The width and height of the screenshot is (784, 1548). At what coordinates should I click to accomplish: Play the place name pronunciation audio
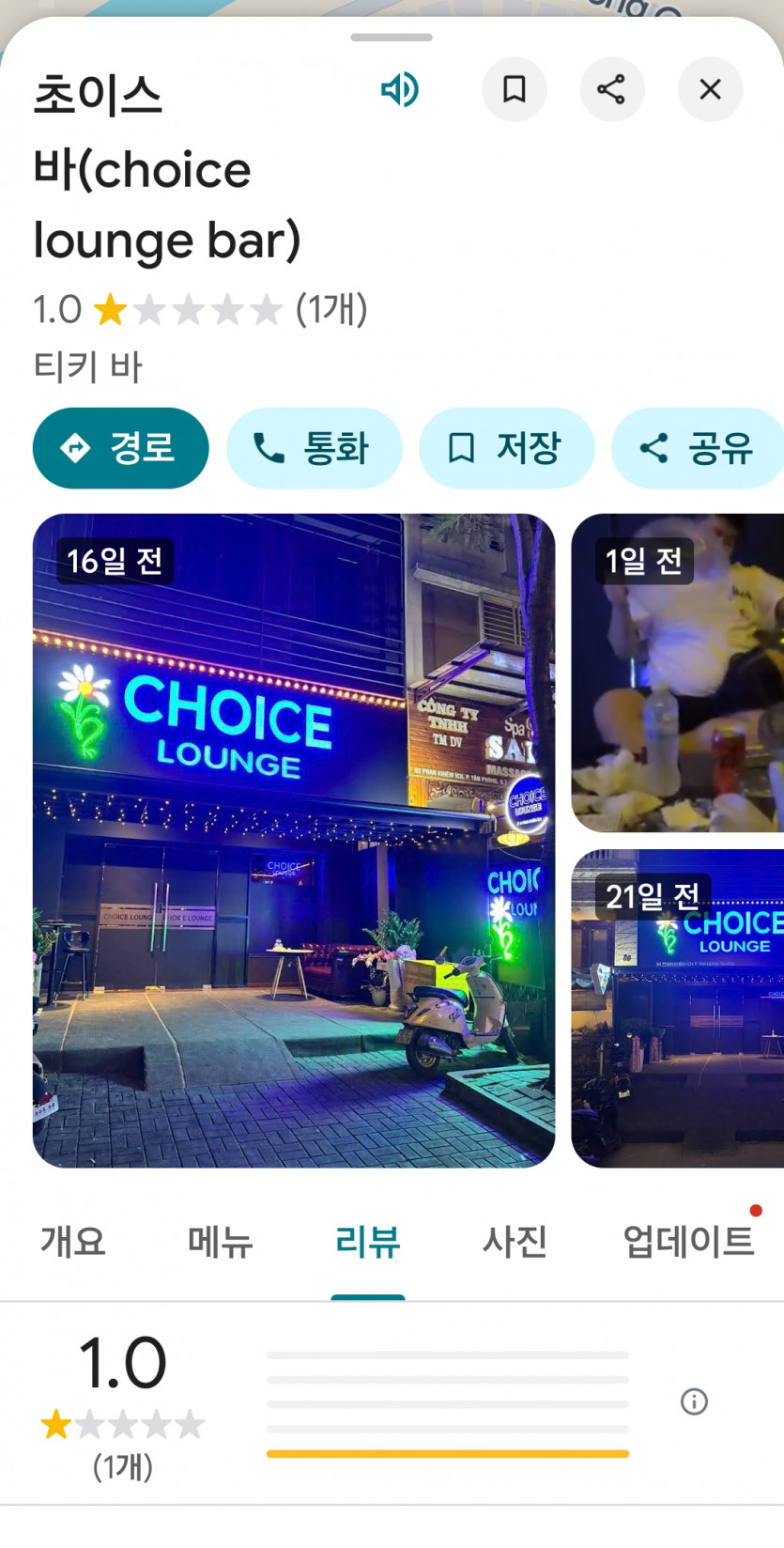(x=399, y=90)
